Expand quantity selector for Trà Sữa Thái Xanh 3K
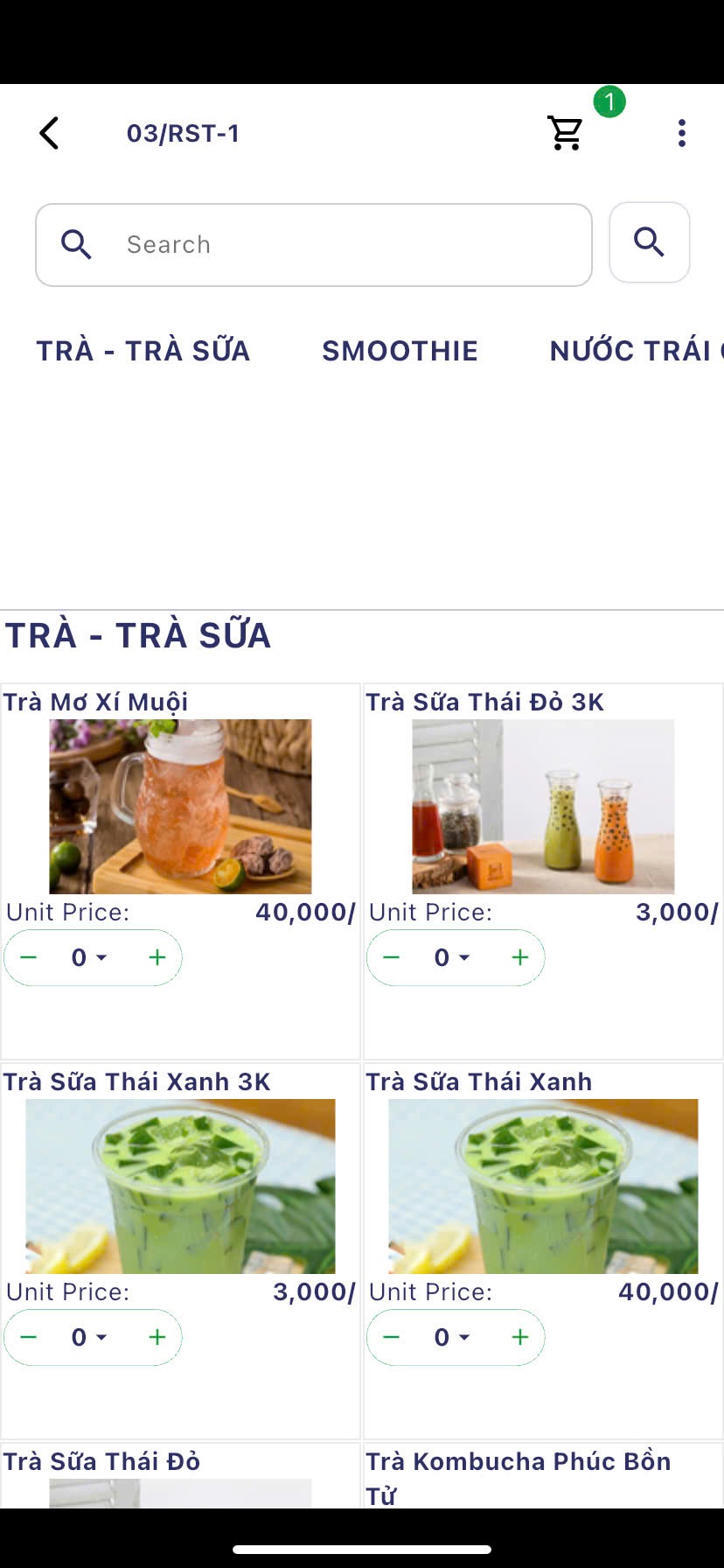 click(x=87, y=1337)
